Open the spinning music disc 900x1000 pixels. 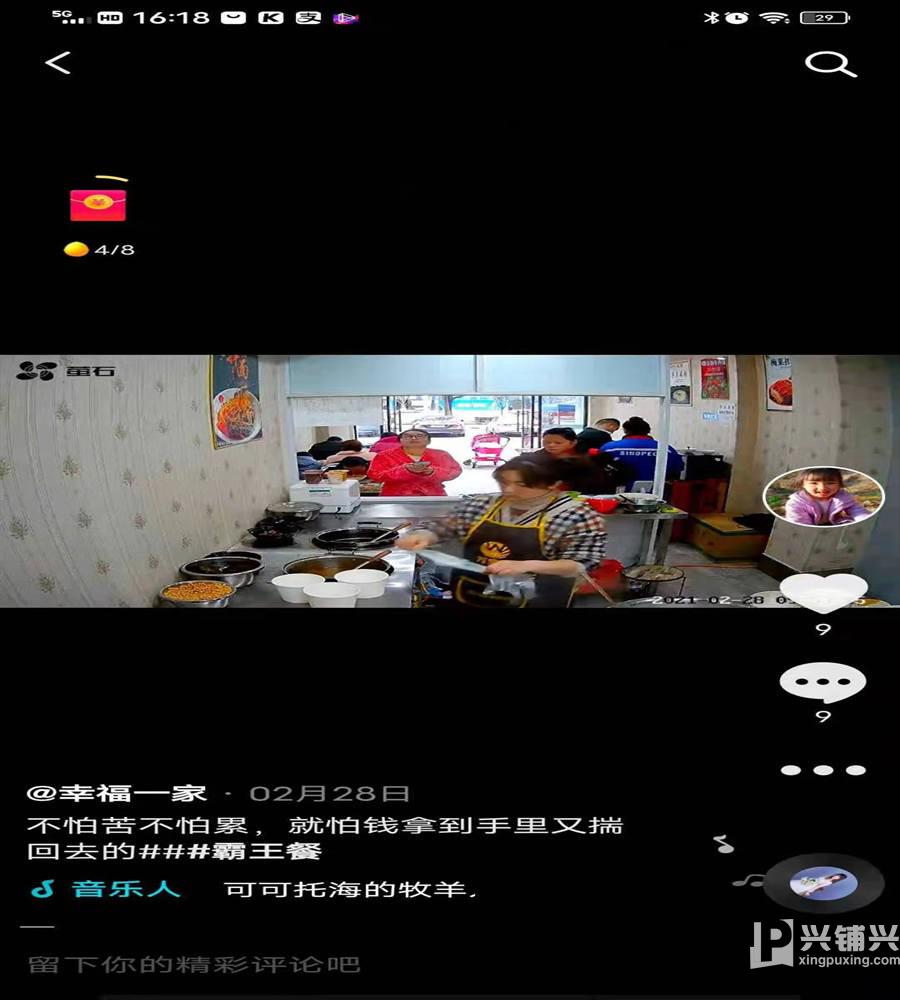click(x=823, y=883)
